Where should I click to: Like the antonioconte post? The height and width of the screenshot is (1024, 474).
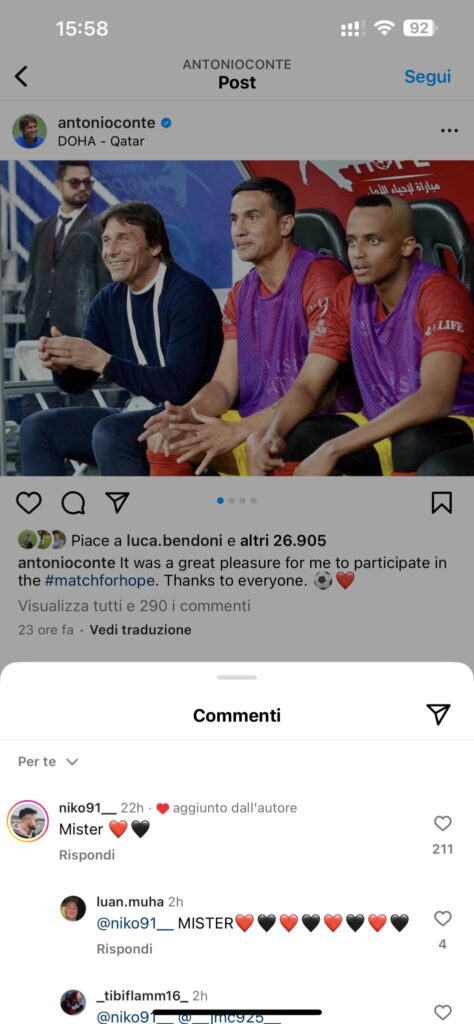(x=29, y=502)
